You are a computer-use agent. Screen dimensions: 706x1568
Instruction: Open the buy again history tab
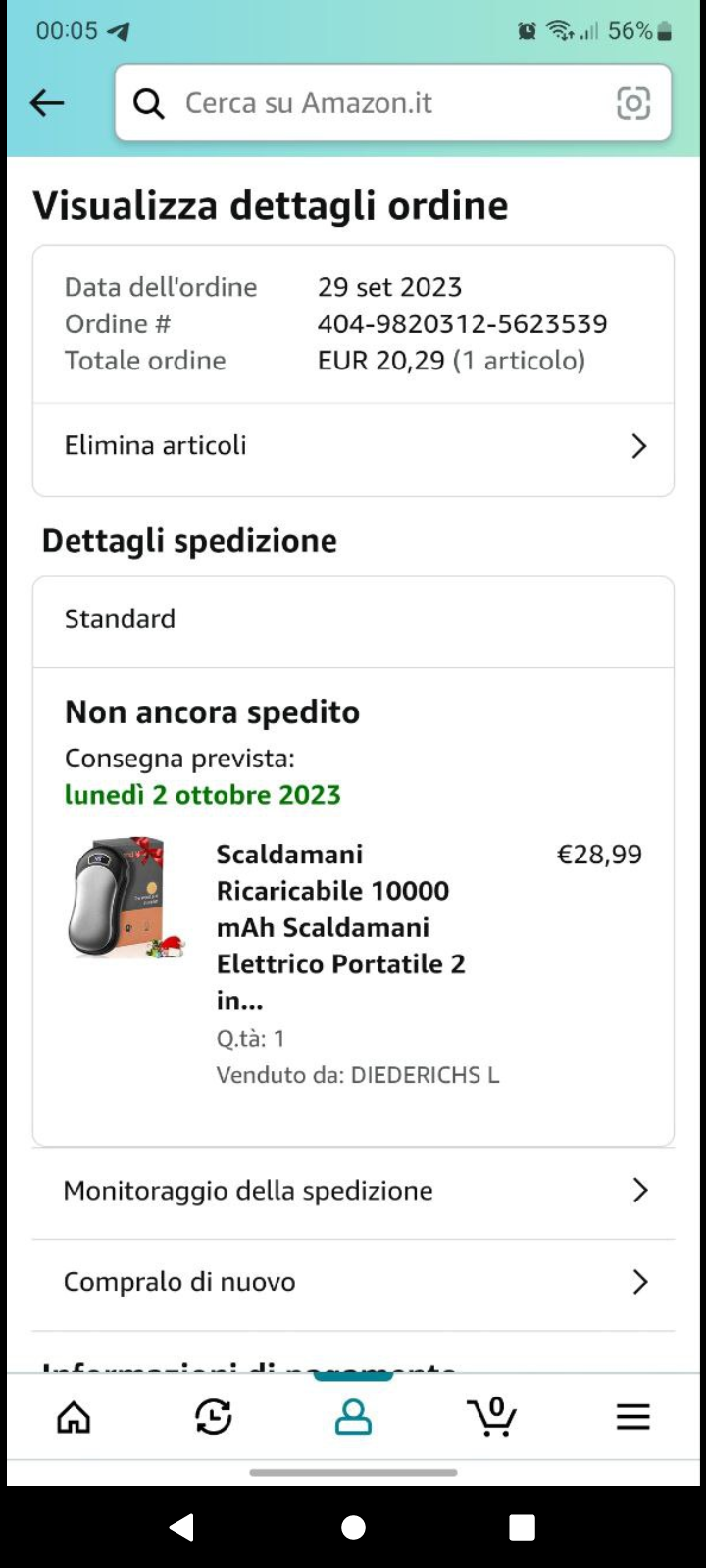click(x=213, y=1417)
